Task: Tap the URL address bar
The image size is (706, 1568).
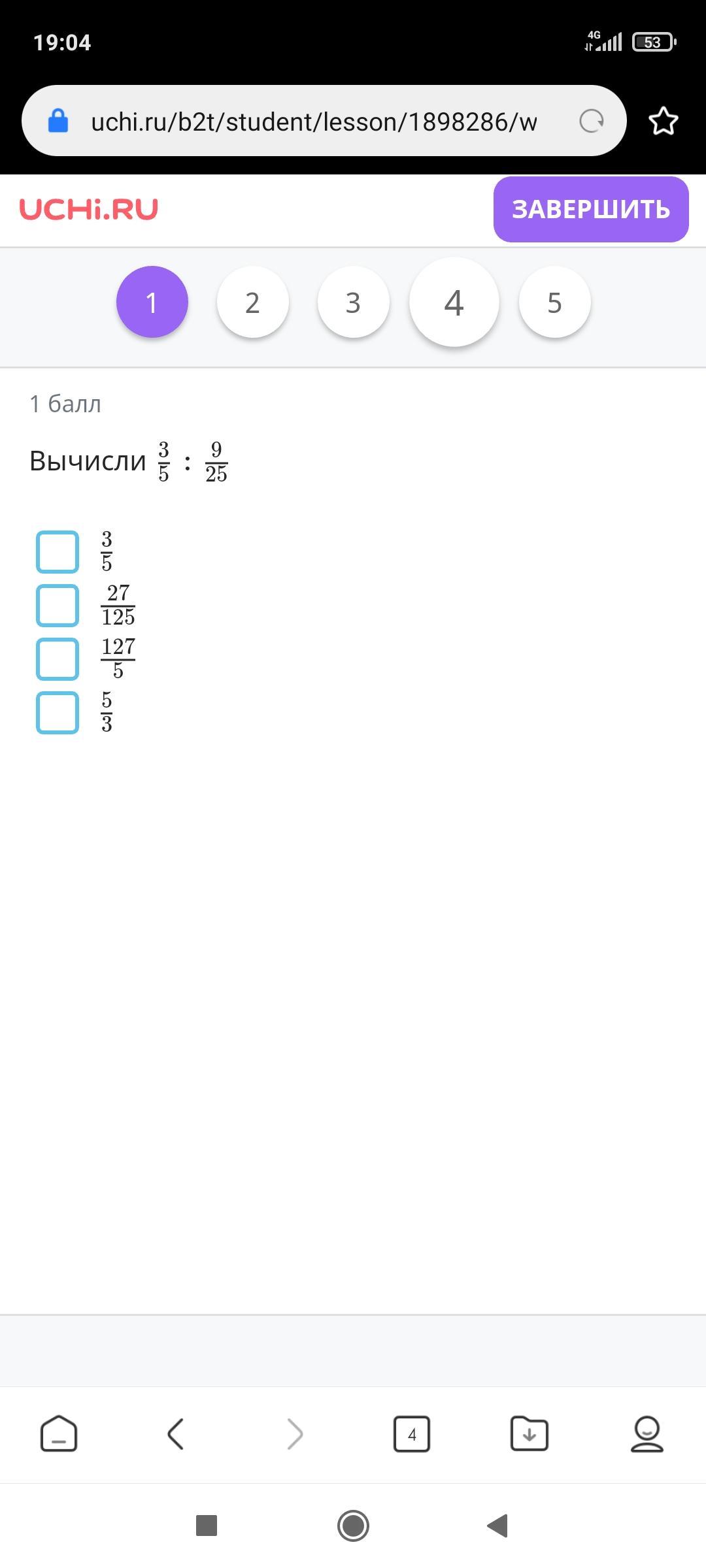Action: [x=314, y=122]
